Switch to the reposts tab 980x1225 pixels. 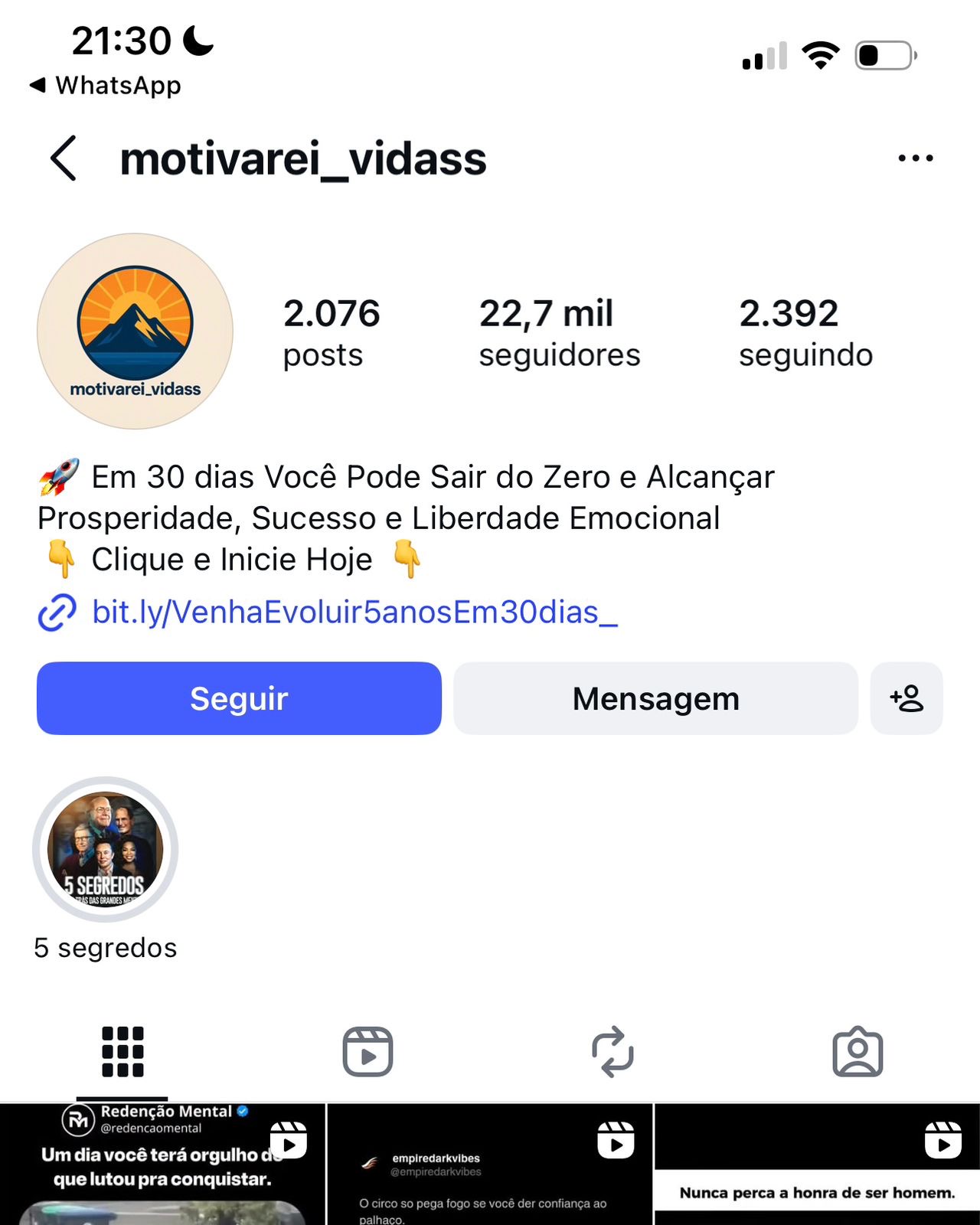612,1052
